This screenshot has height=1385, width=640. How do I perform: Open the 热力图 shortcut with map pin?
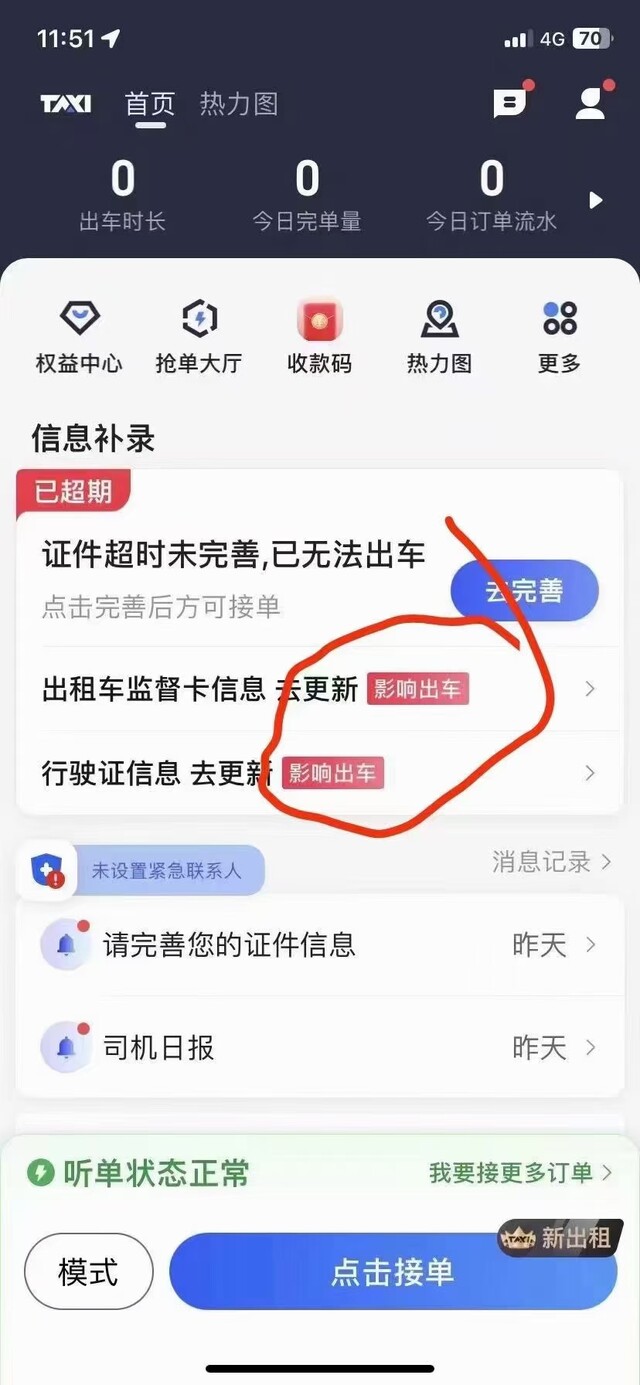[439, 338]
